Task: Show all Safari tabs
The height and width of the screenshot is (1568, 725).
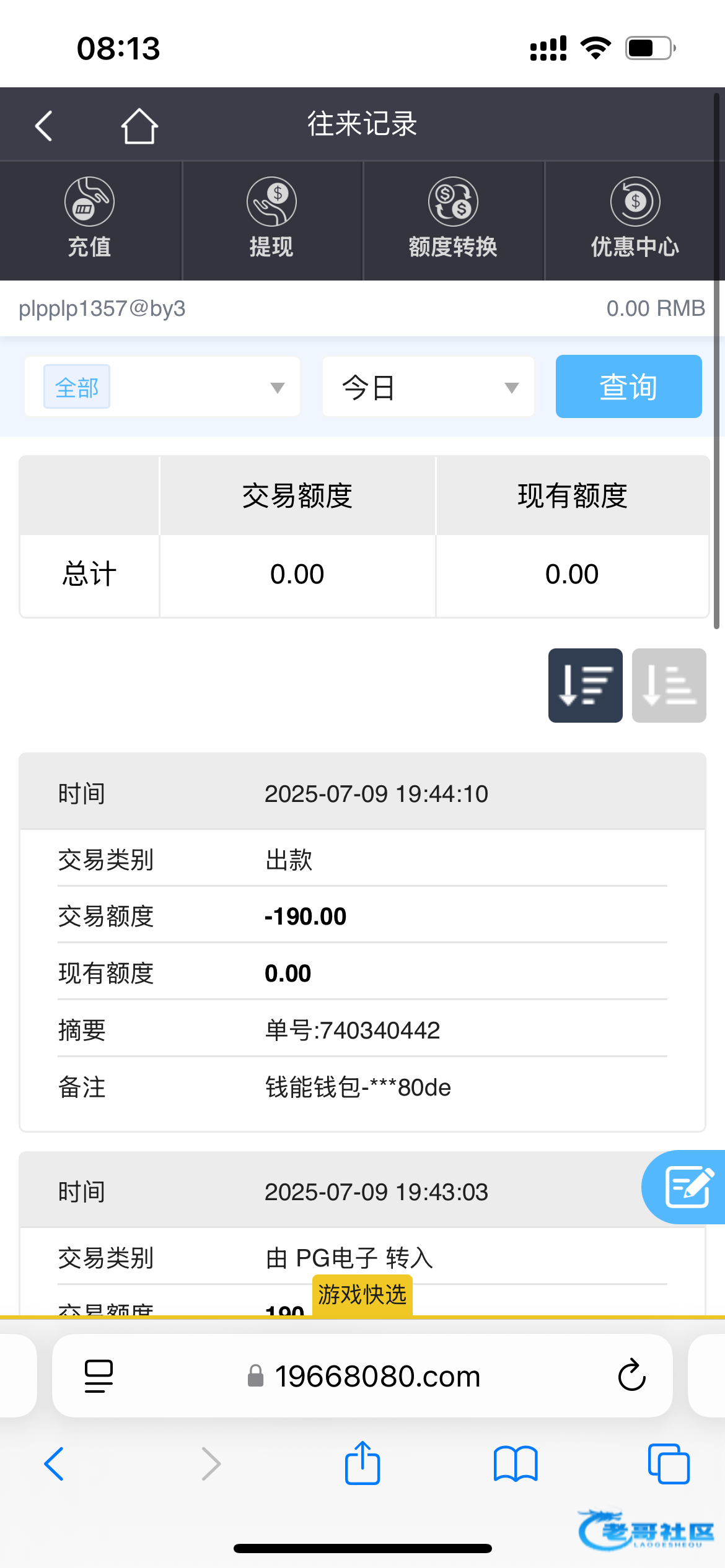Action: (x=669, y=1464)
